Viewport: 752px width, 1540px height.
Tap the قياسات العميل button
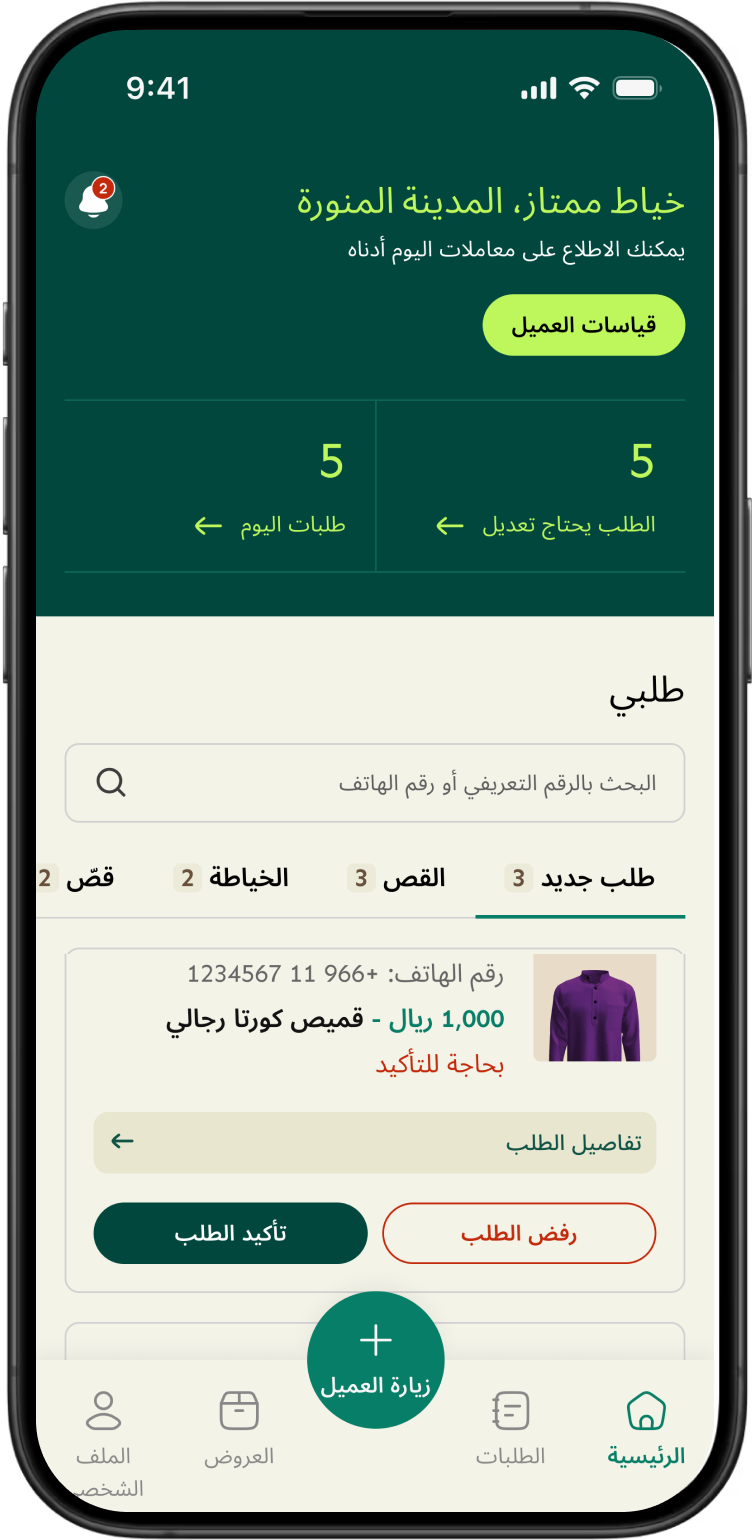pos(583,325)
